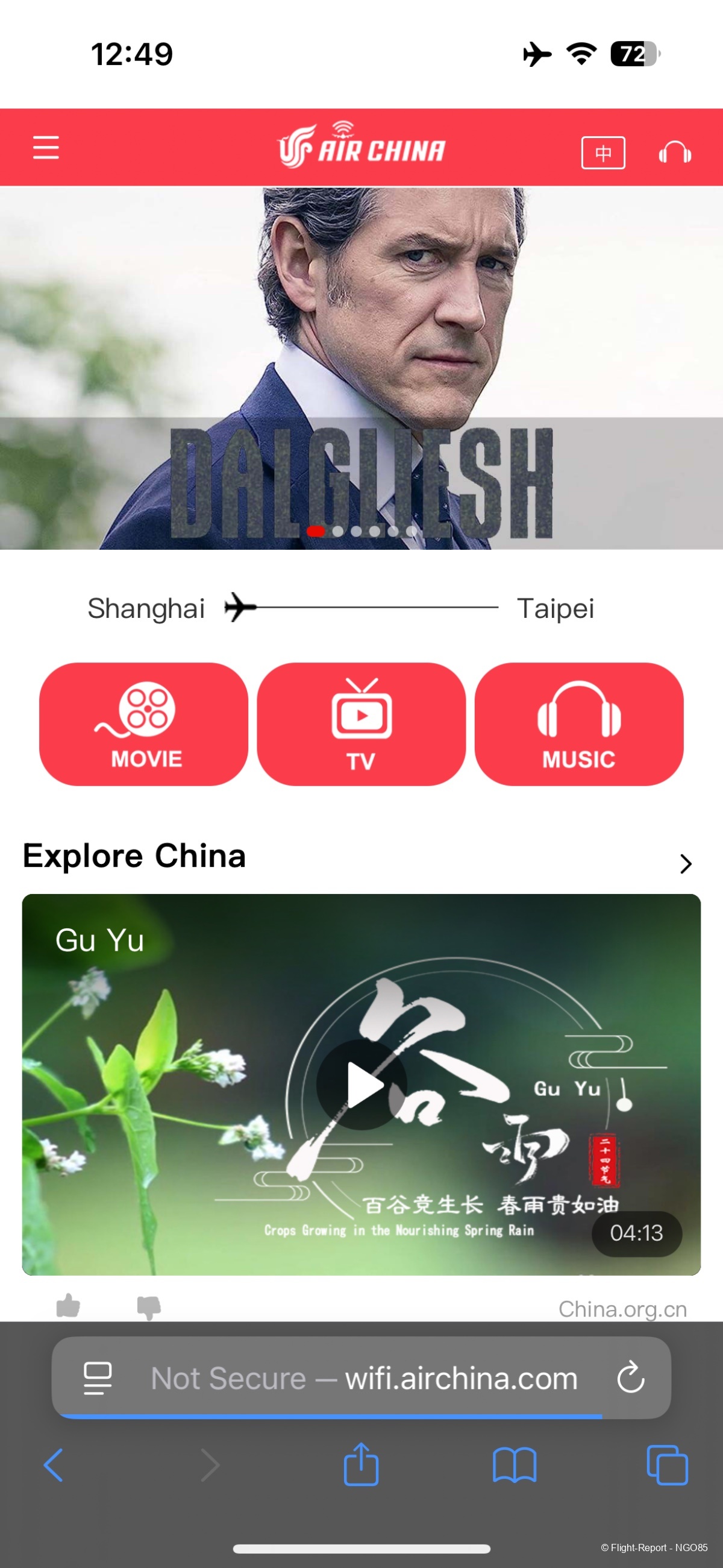Dislike the Gu Yu video
Image resolution: width=723 pixels, height=1568 pixels.
point(148,1307)
